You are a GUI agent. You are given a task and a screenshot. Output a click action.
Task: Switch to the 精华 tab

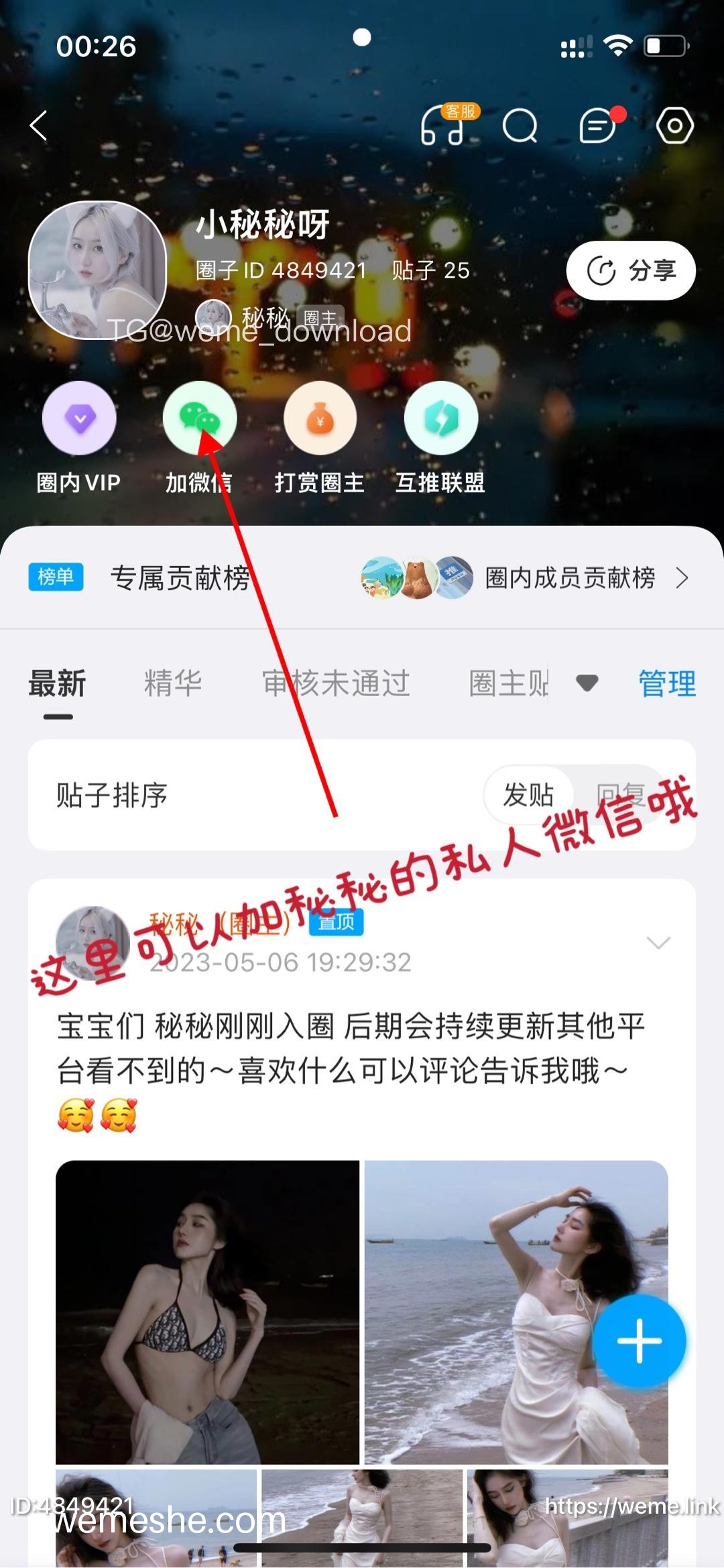173,683
